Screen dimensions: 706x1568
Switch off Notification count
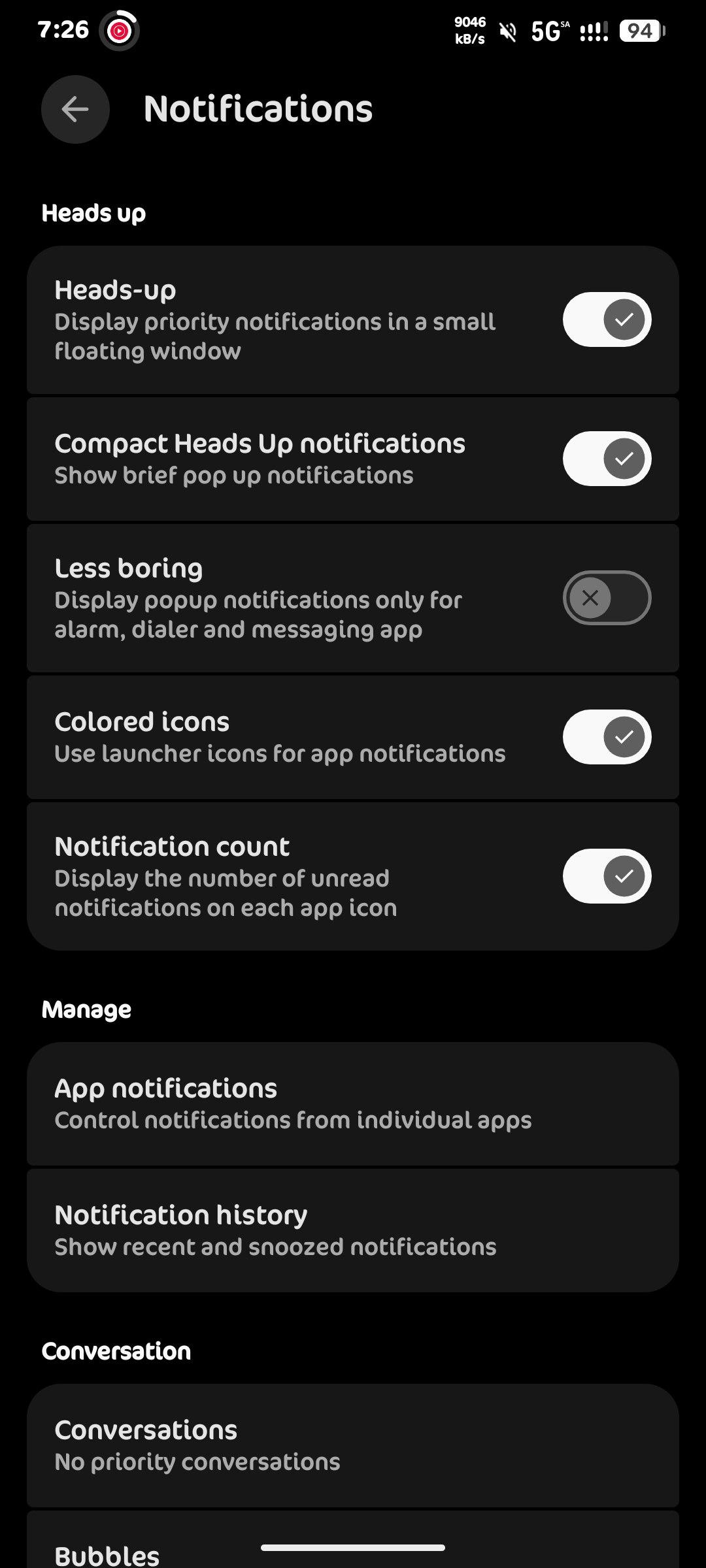point(607,876)
